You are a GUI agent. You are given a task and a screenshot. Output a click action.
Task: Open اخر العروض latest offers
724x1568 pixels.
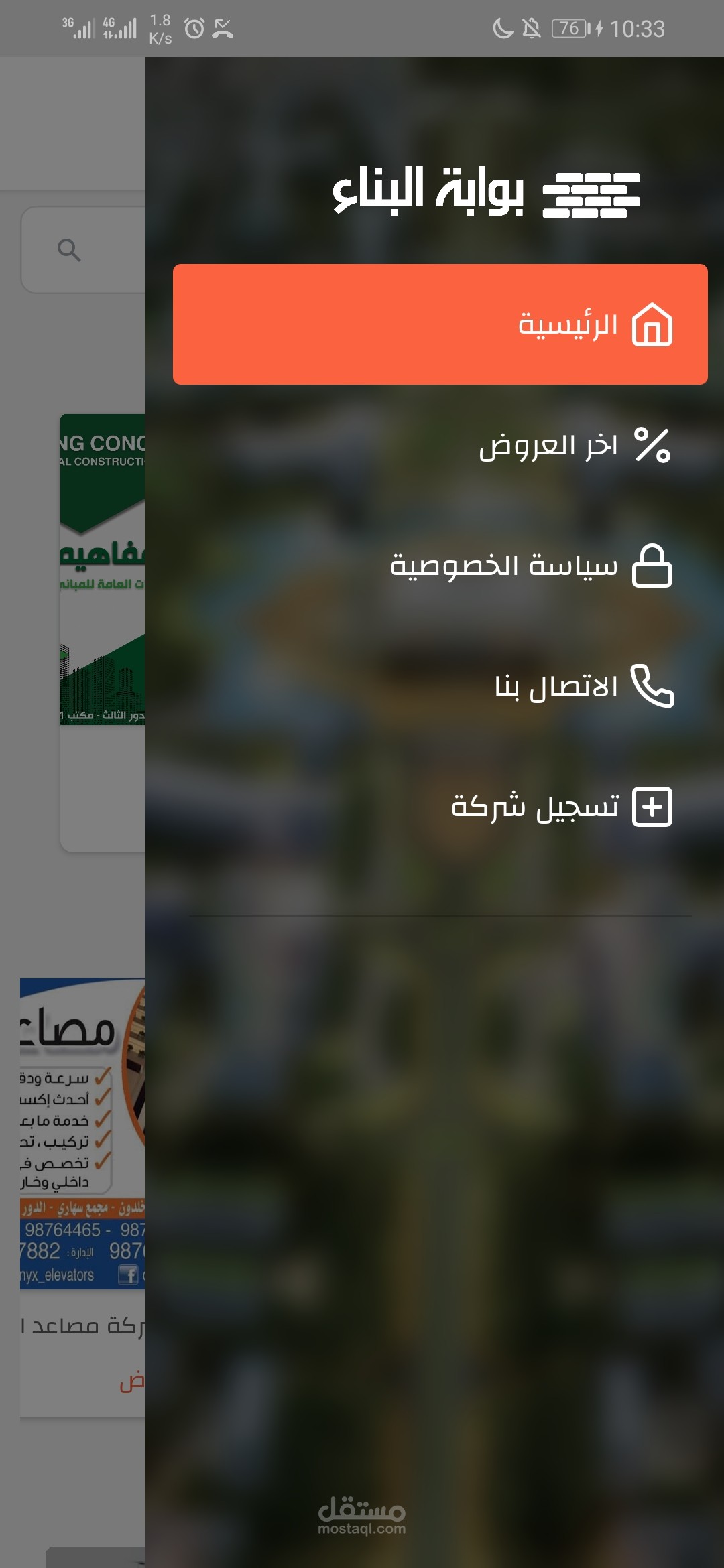point(440,445)
